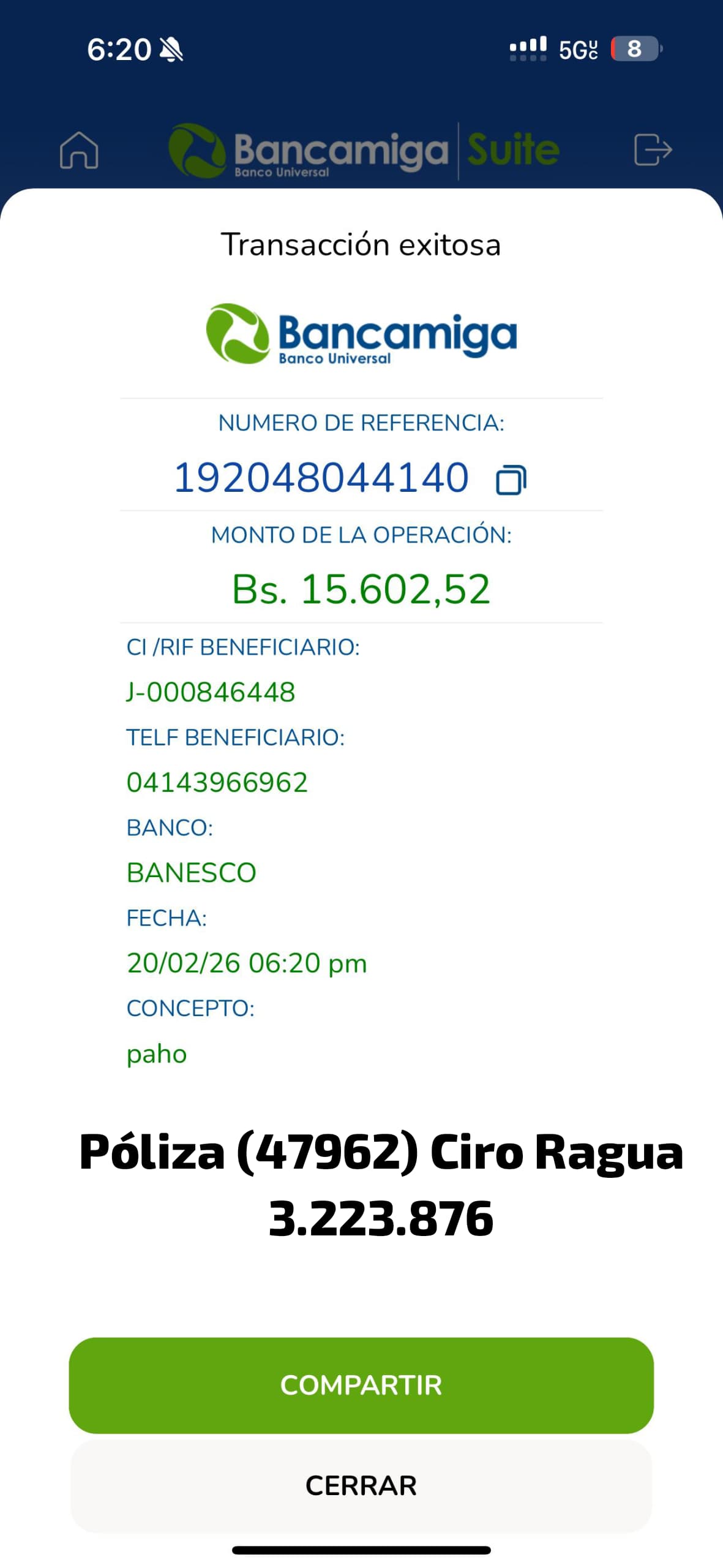Log out using the exit icon
The width and height of the screenshot is (723, 1568).
tap(653, 150)
